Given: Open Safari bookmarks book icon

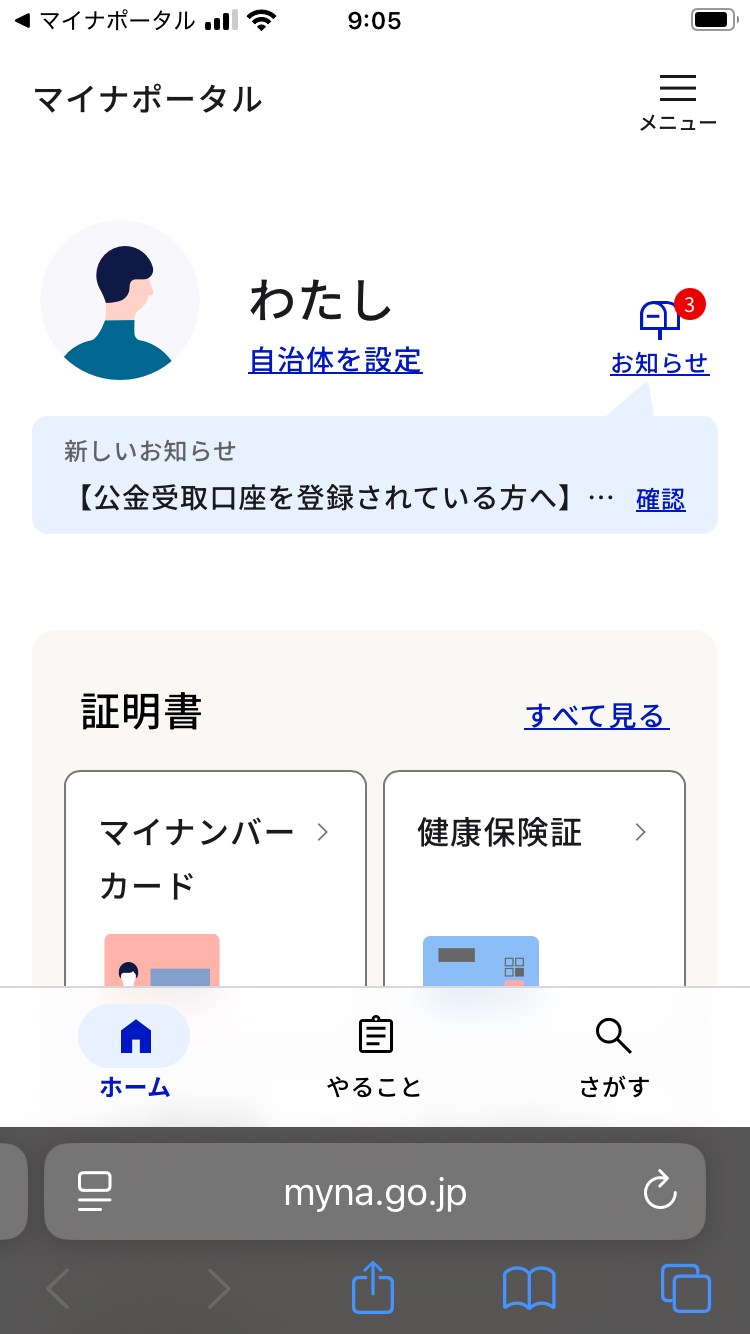Looking at the screenshot, I should click(531, 1289).
